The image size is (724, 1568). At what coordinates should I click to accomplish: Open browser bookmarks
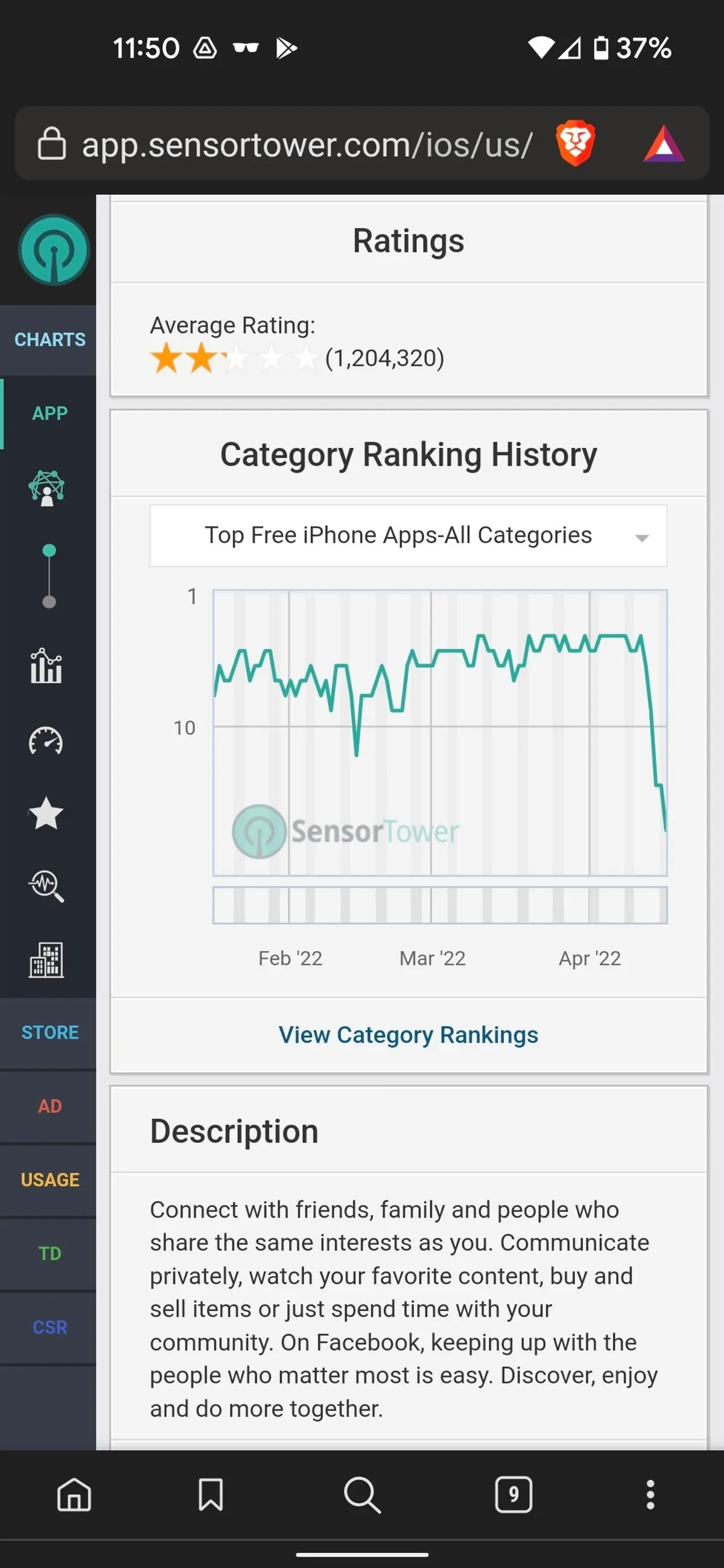coord(211,1494)
